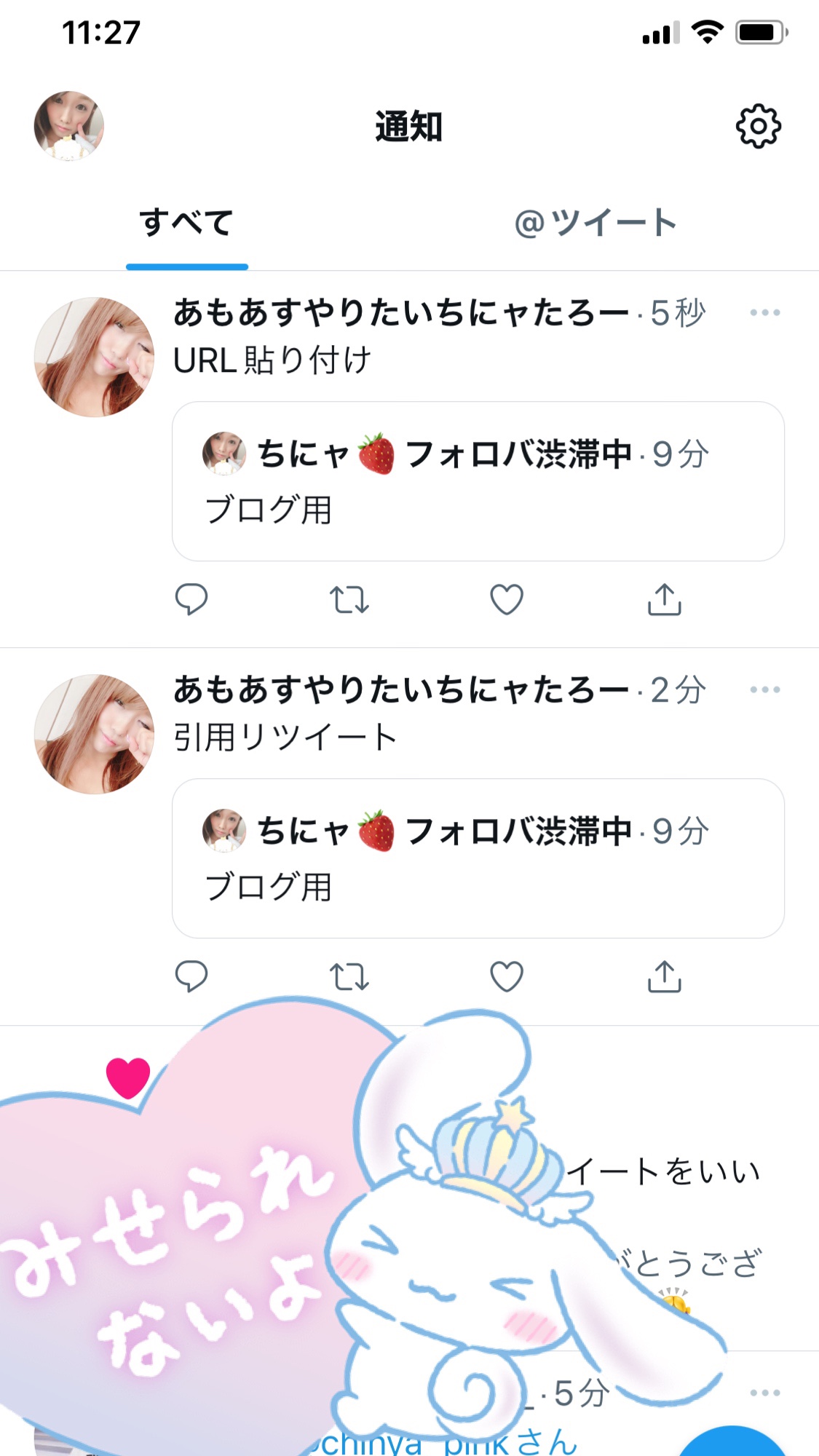Like the 引用リツイート tweet
Image resolution: width=819 pixels, height=1456 pixels.
[507, 977]
